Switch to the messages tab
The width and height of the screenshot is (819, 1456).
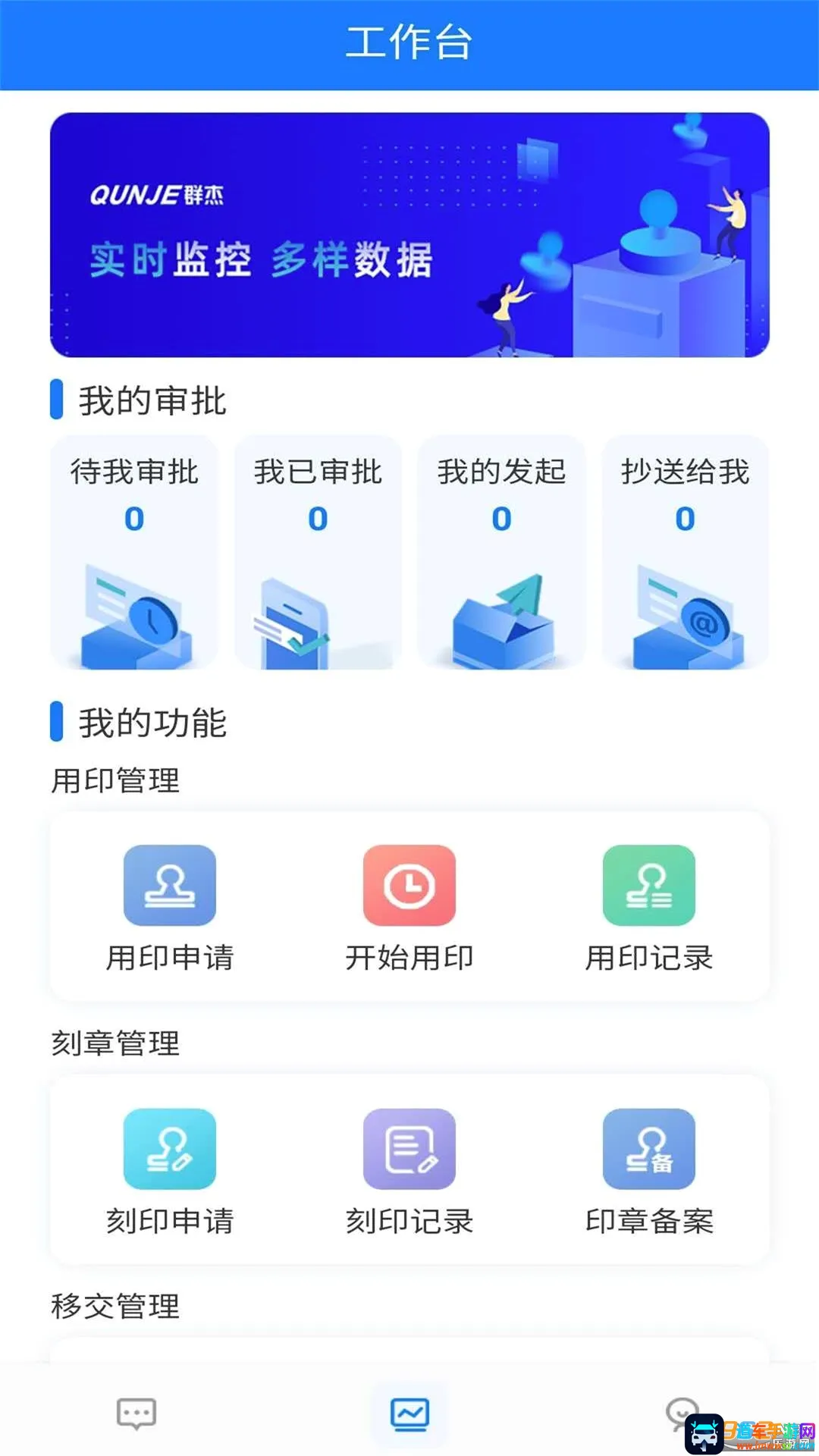click(136, 1414)
